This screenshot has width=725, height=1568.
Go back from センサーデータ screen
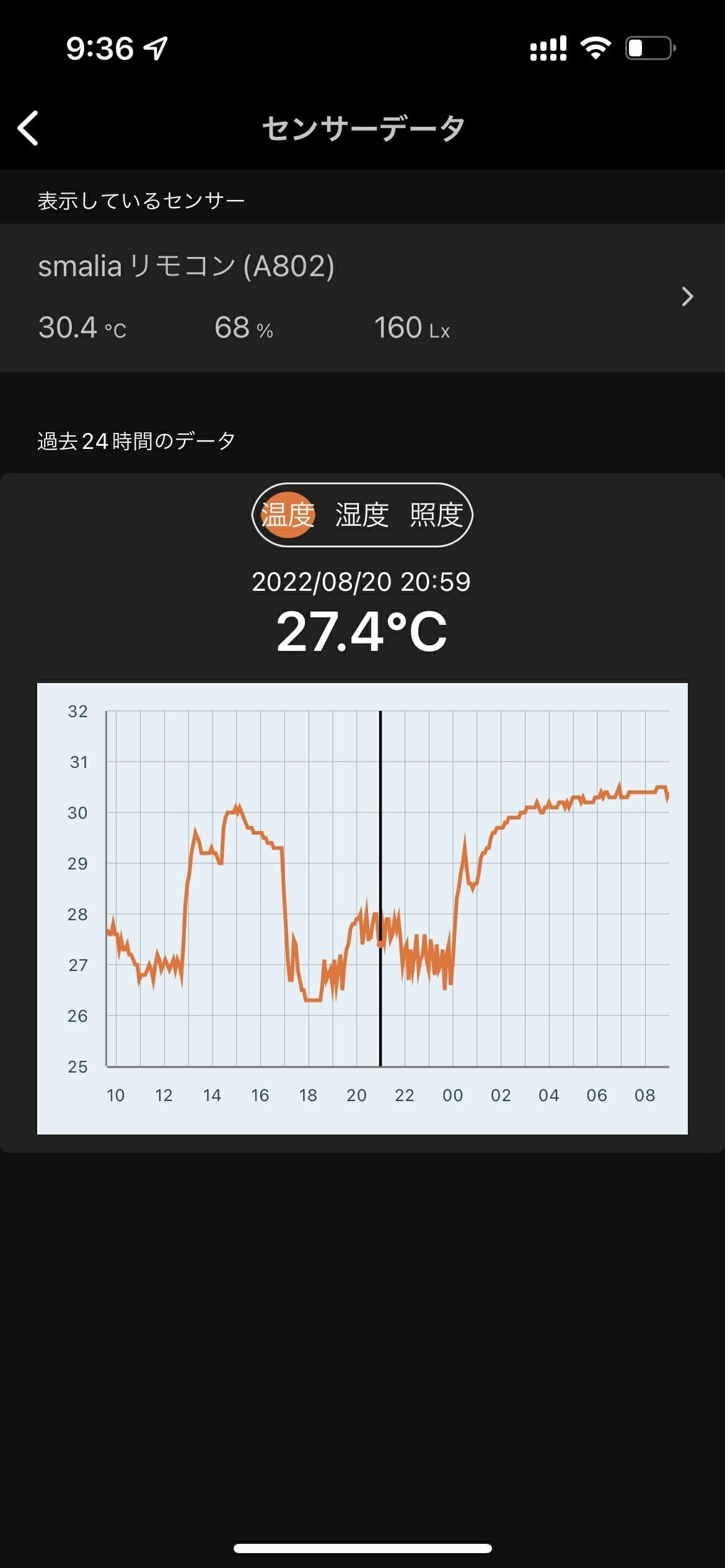pos(29,128)
